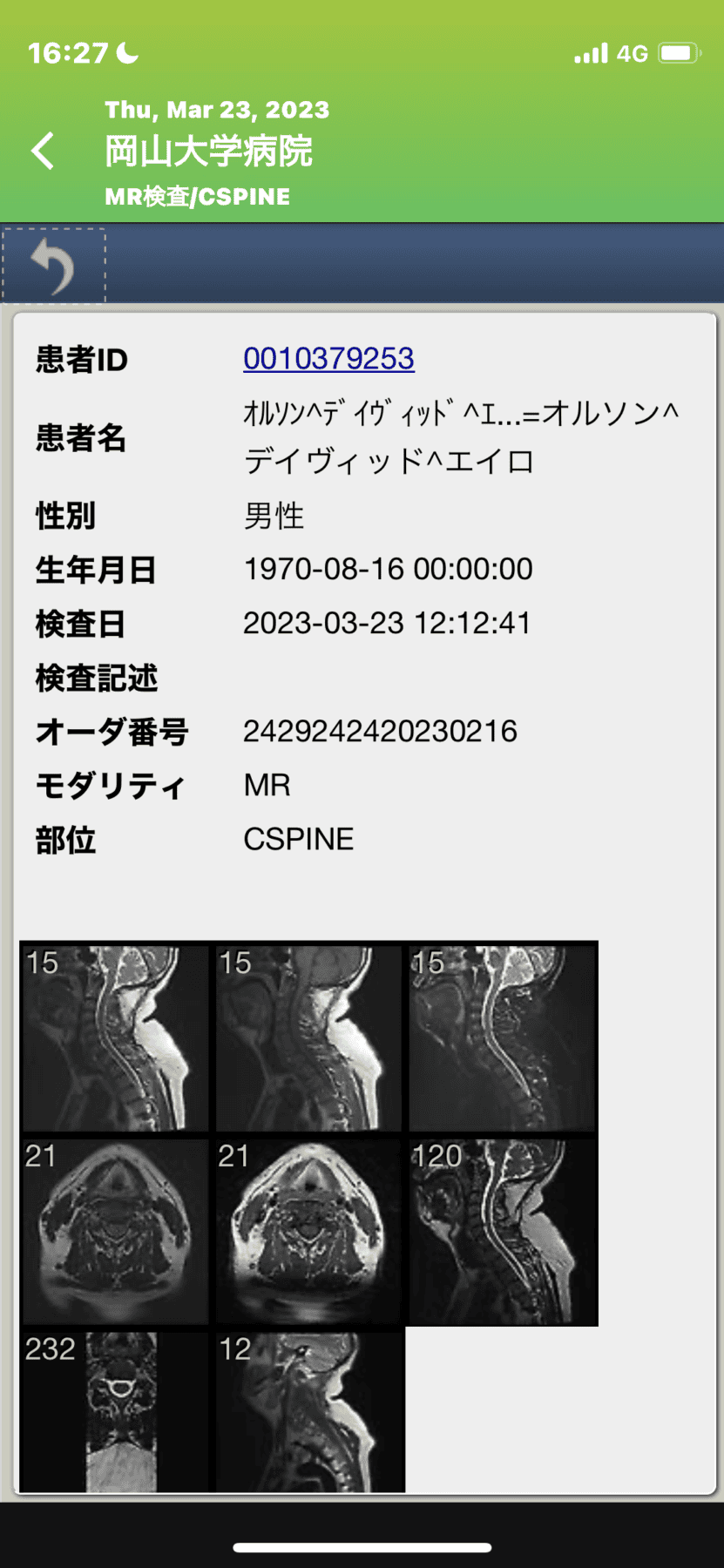Open the sagittal series thumbnail numbered 12

[309, 1411]
